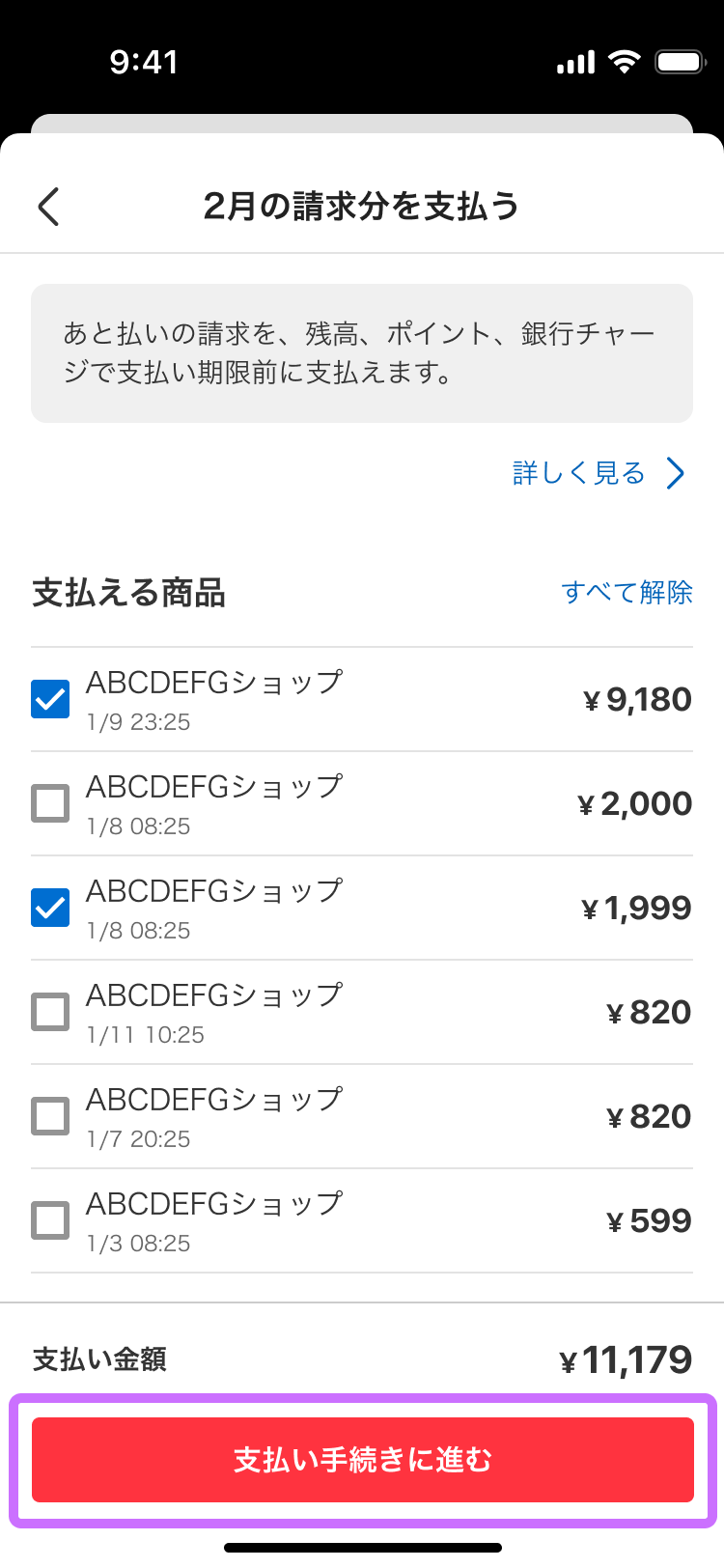Tap the gray info banner about あと払い

pos(362,352)
